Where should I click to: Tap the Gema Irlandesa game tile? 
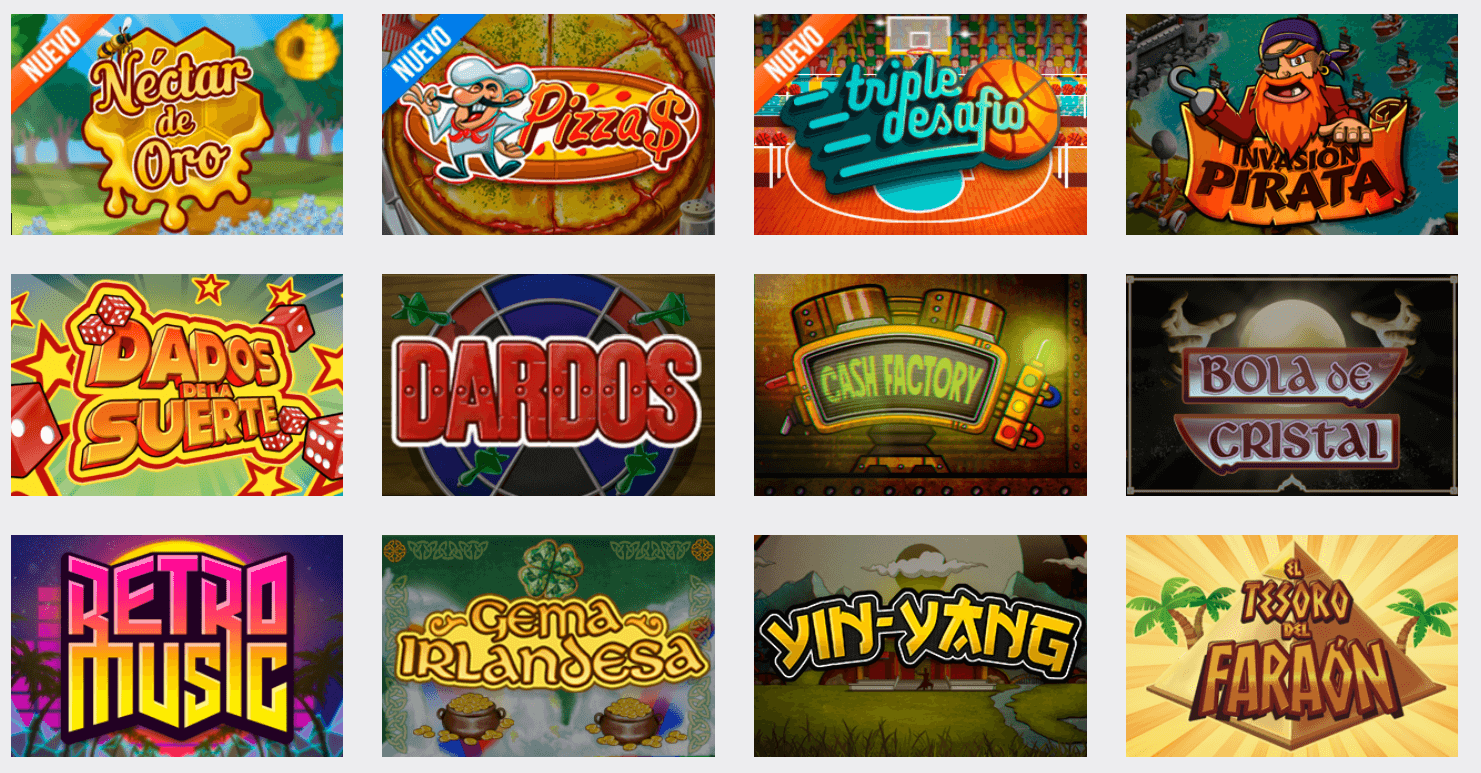[x=548, y=645]
